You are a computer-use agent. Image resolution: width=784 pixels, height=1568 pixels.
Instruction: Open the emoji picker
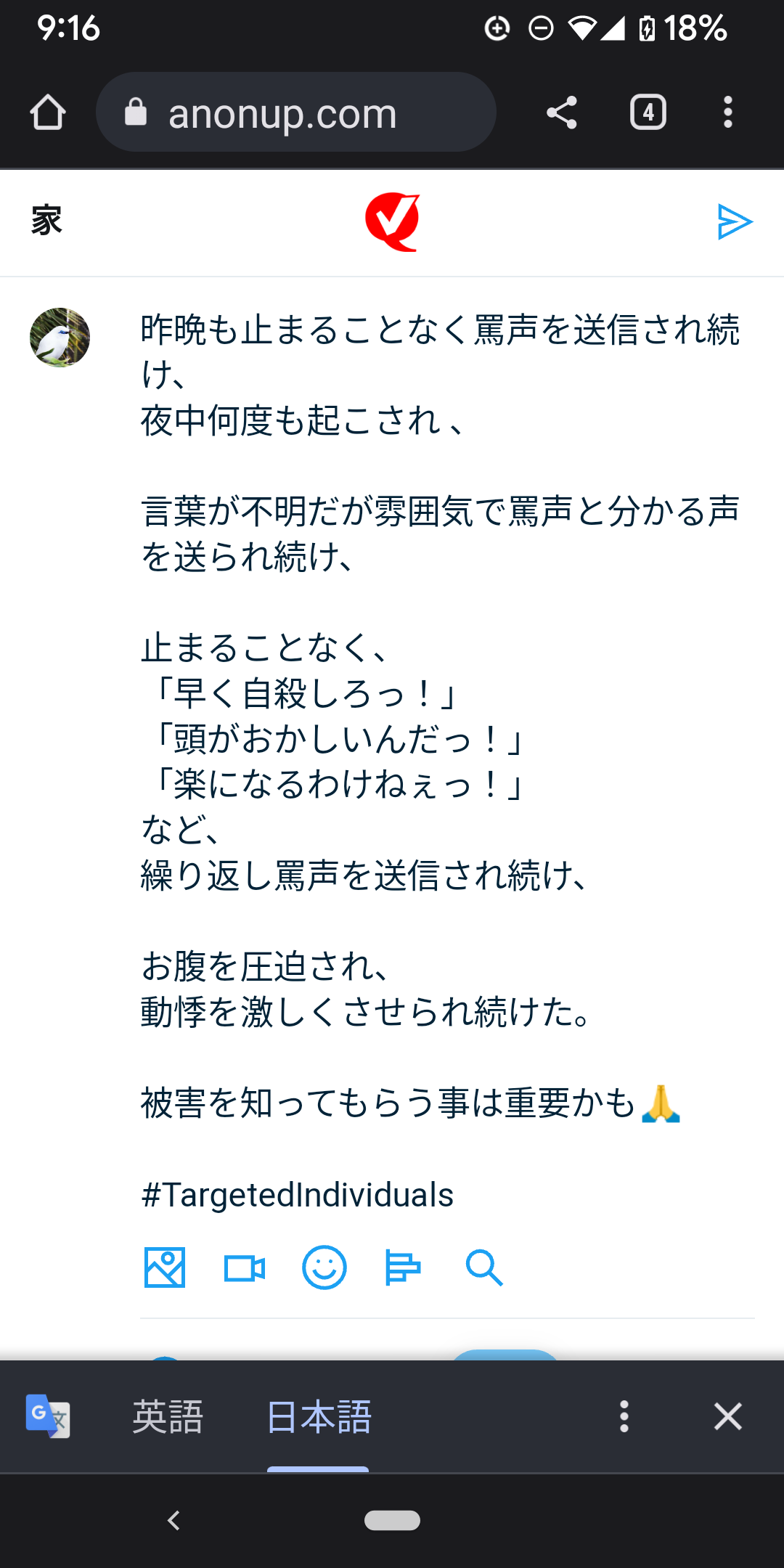pyautogui.click(x=324, y=1268)
